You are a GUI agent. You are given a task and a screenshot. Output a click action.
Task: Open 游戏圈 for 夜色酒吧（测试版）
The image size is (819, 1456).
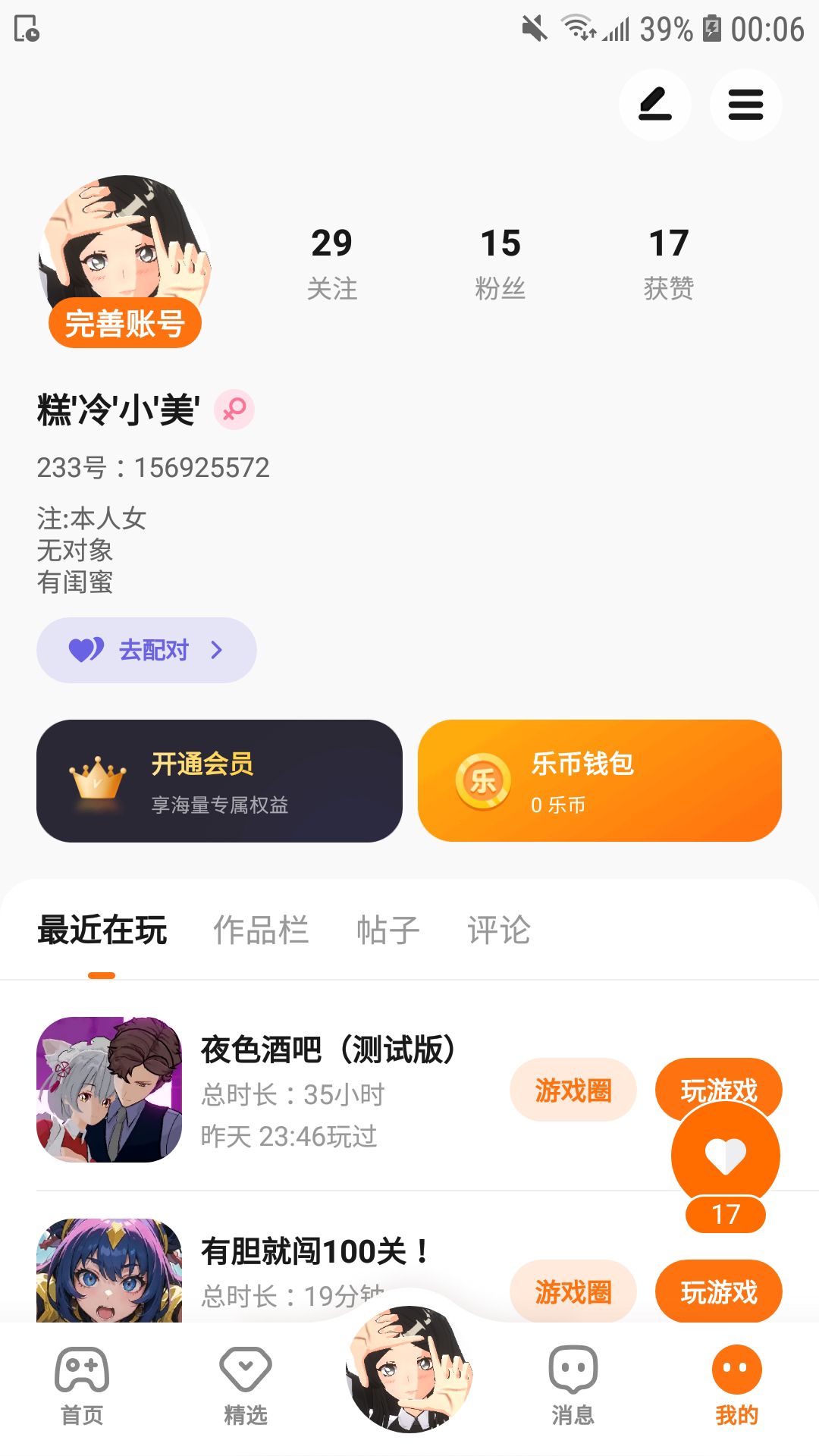pos(573,1090)
